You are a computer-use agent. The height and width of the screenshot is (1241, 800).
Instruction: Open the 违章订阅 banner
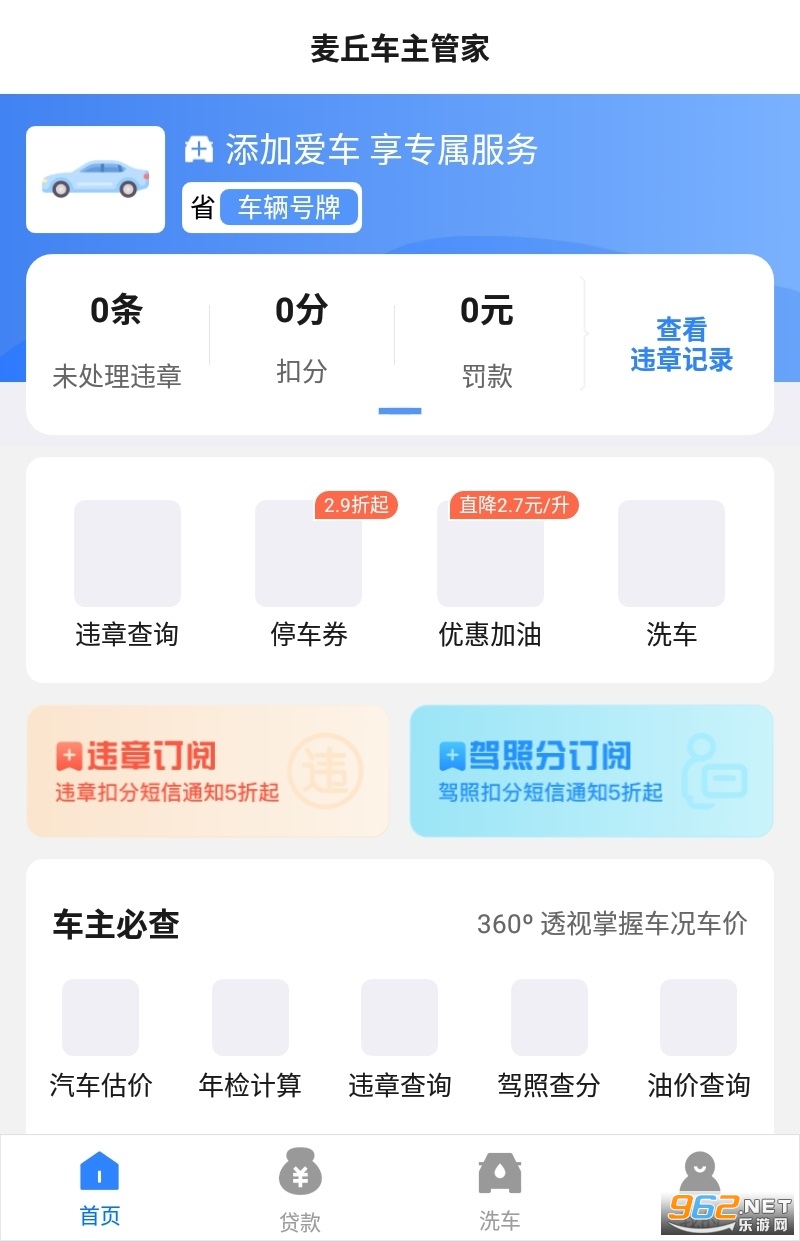point(207,770)
